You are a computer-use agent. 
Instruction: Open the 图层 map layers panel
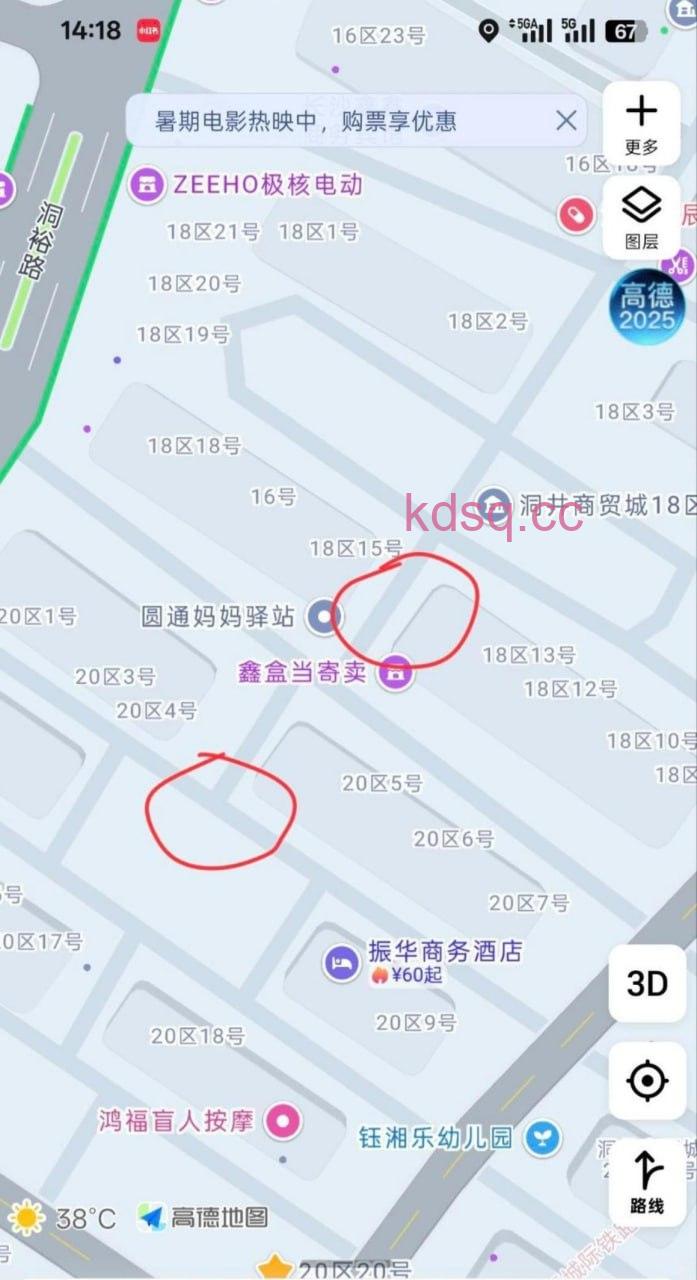[x=641, y=218]
